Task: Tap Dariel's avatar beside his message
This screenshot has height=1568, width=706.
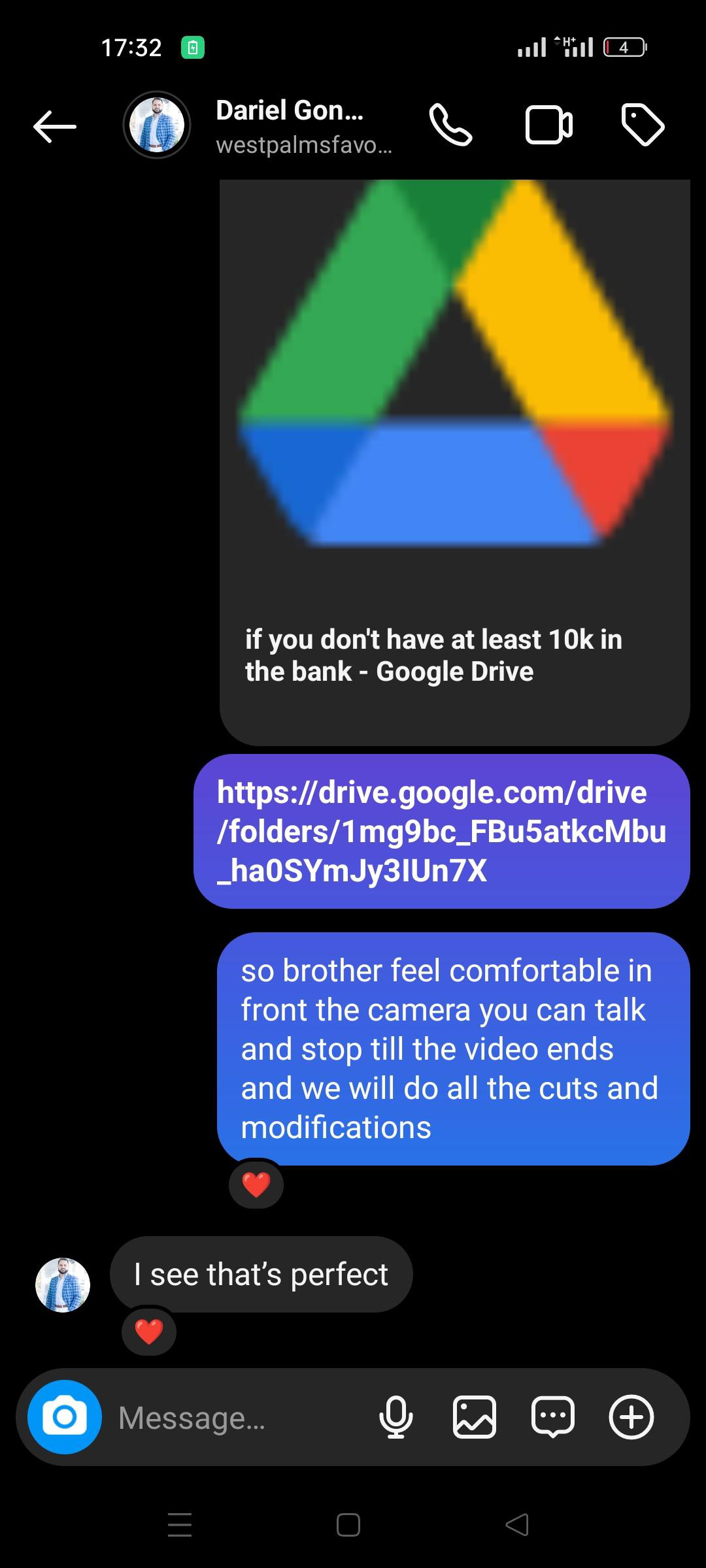Action: [63, 1284]
